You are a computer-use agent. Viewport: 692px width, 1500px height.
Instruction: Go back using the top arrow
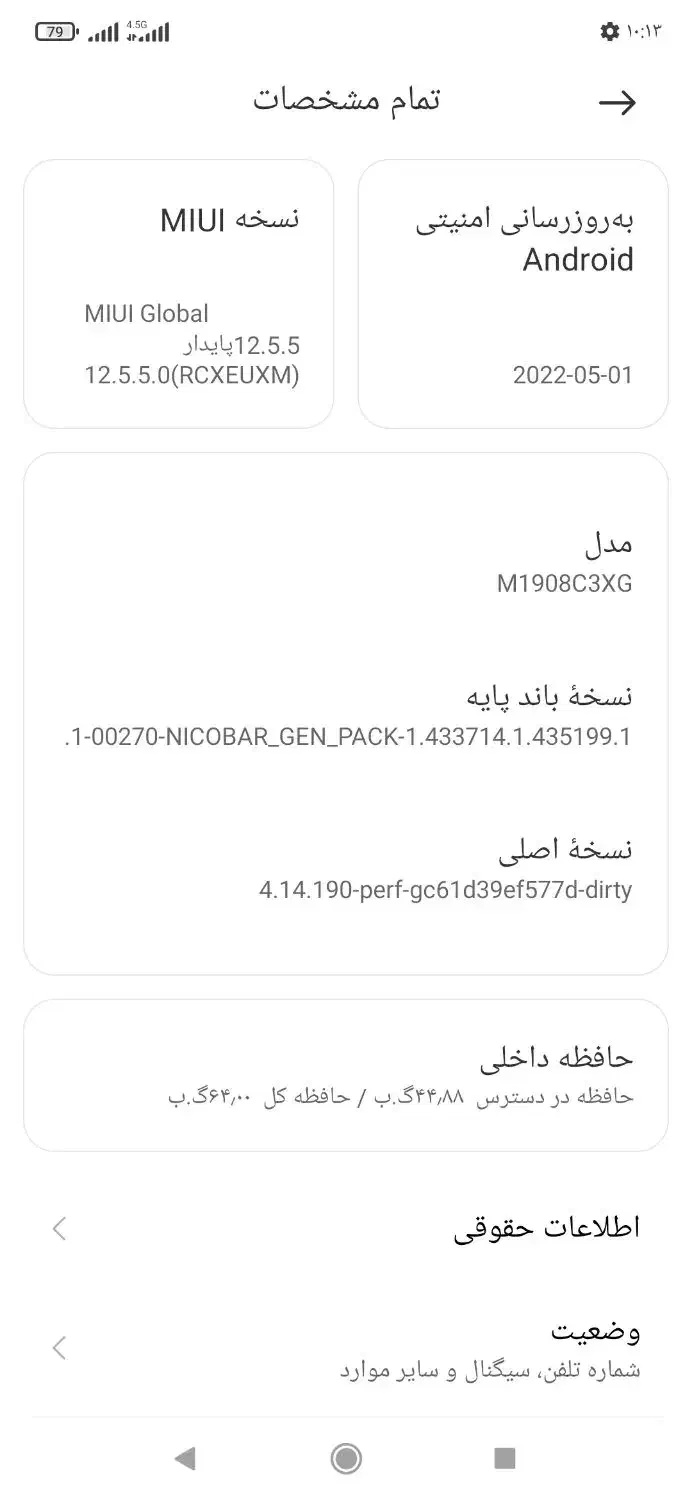point(617,102)
